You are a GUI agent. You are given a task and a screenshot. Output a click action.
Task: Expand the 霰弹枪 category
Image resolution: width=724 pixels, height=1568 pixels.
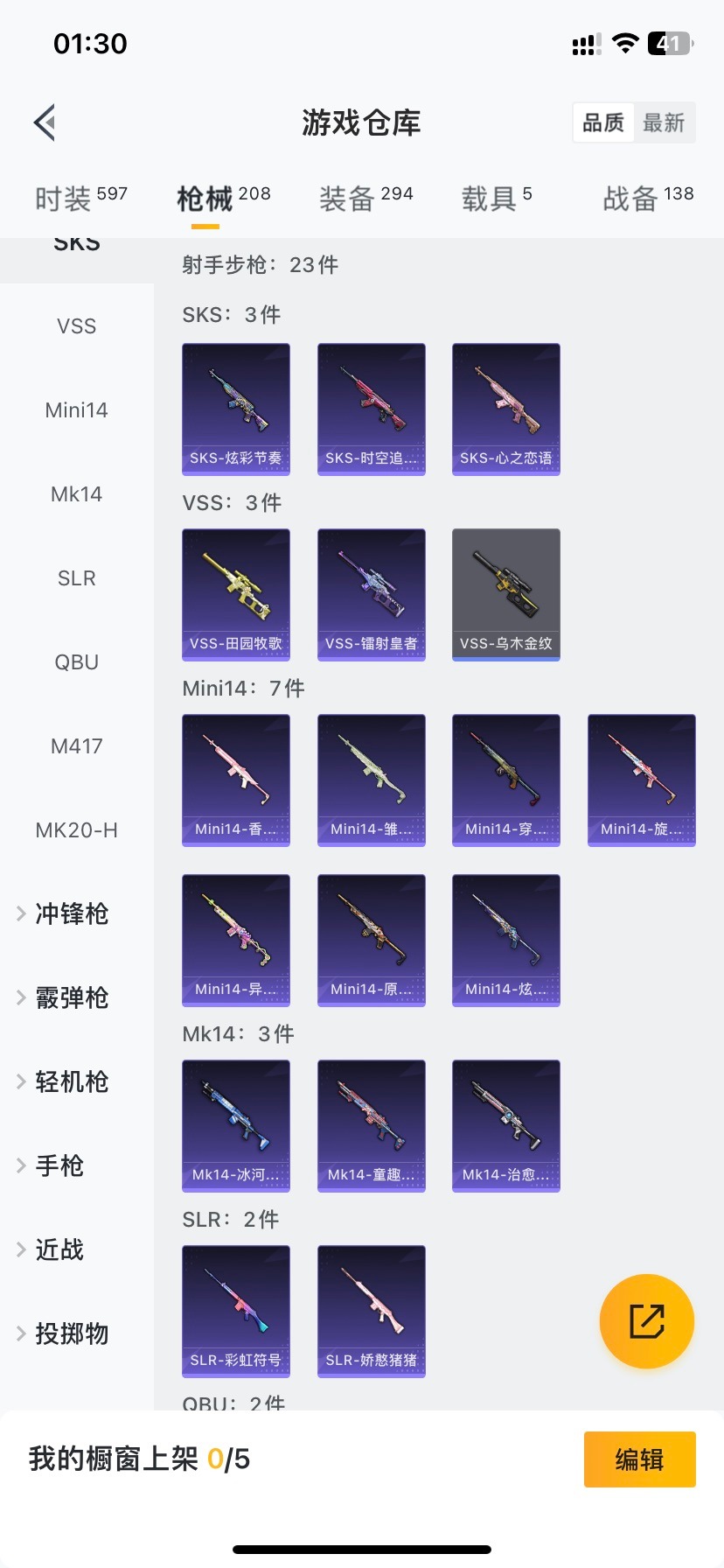72,998
